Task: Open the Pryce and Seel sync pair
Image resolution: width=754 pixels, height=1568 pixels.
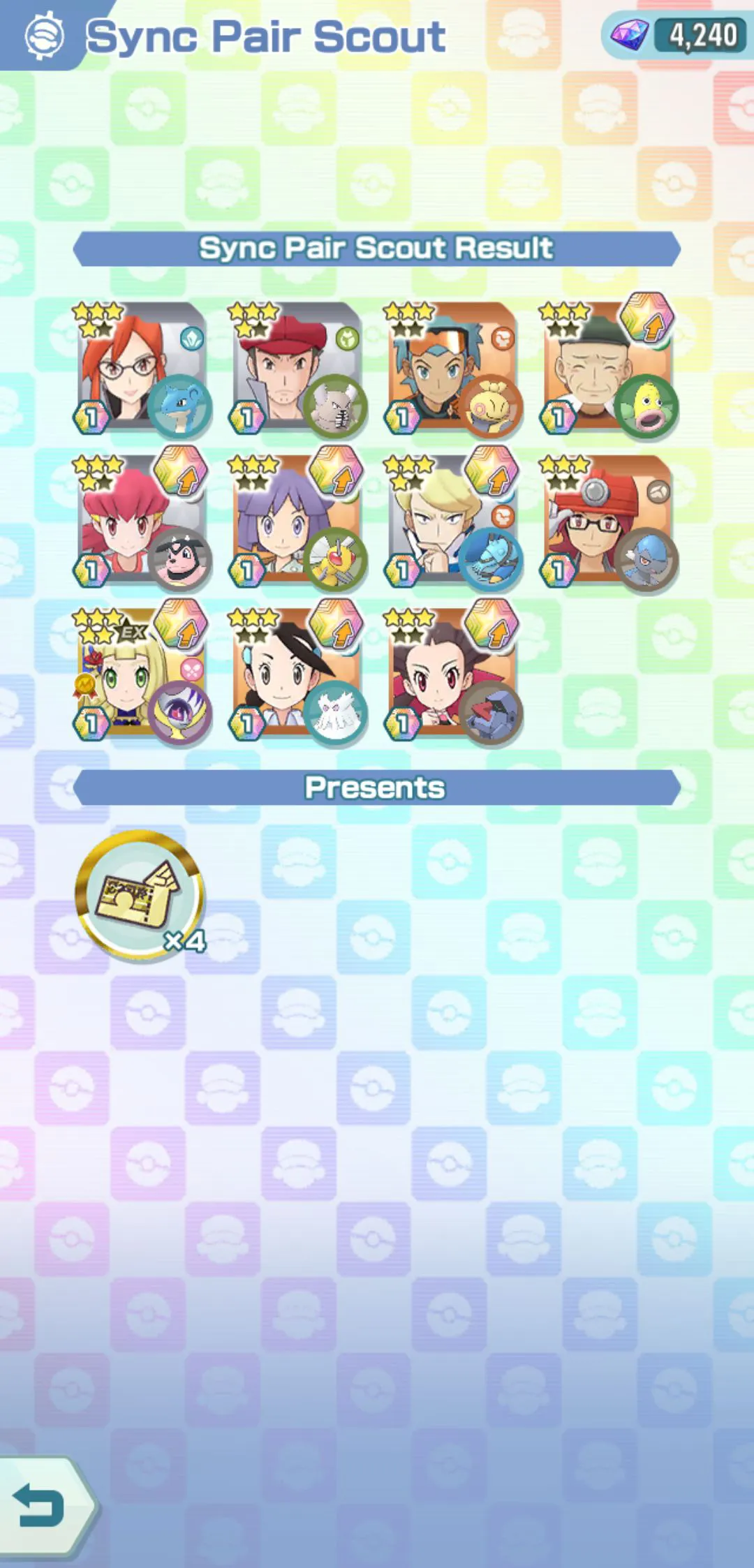Action: [607, 367]
